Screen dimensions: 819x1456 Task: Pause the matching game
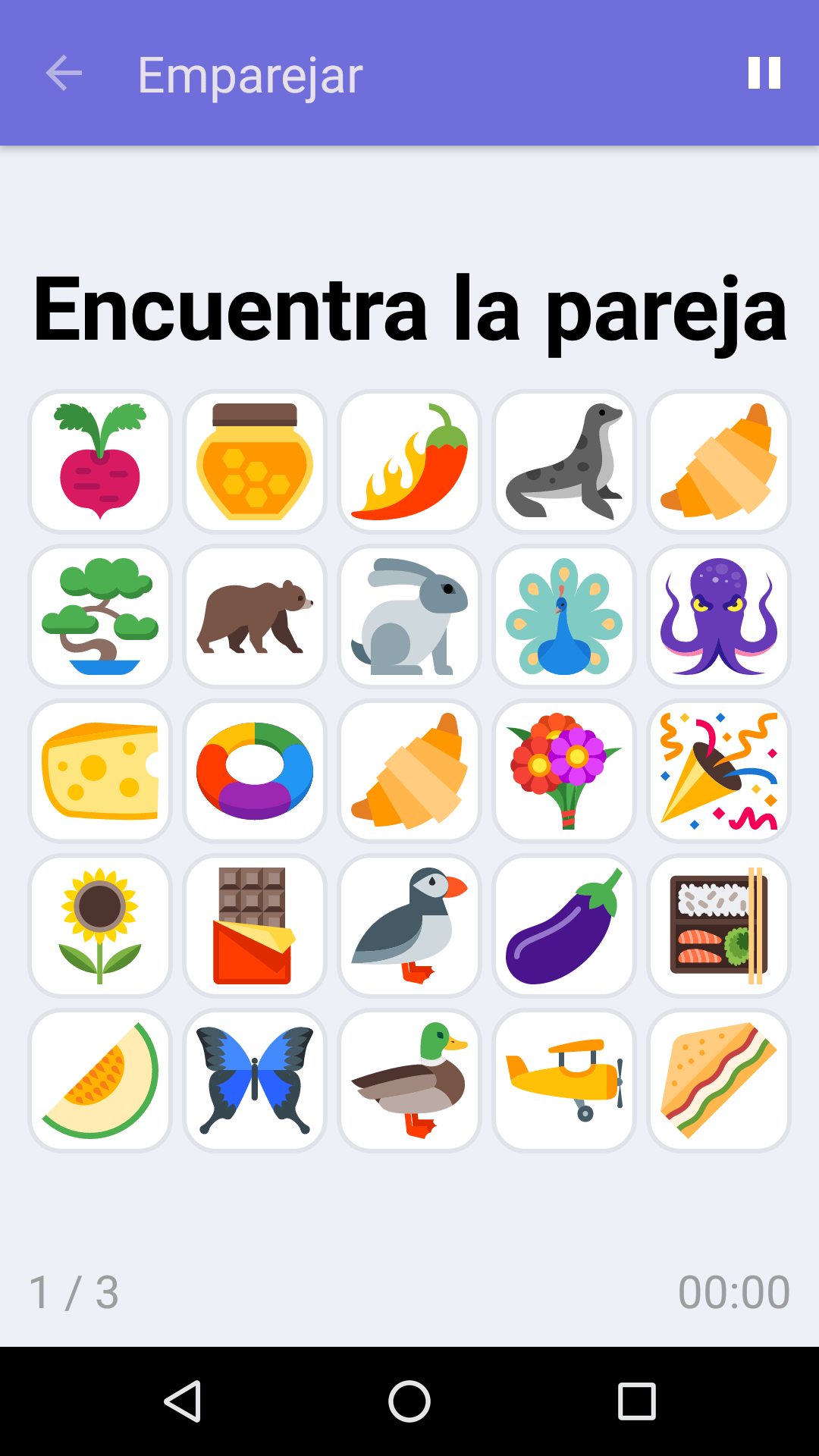pyautogui.click(x=764, y=74)
